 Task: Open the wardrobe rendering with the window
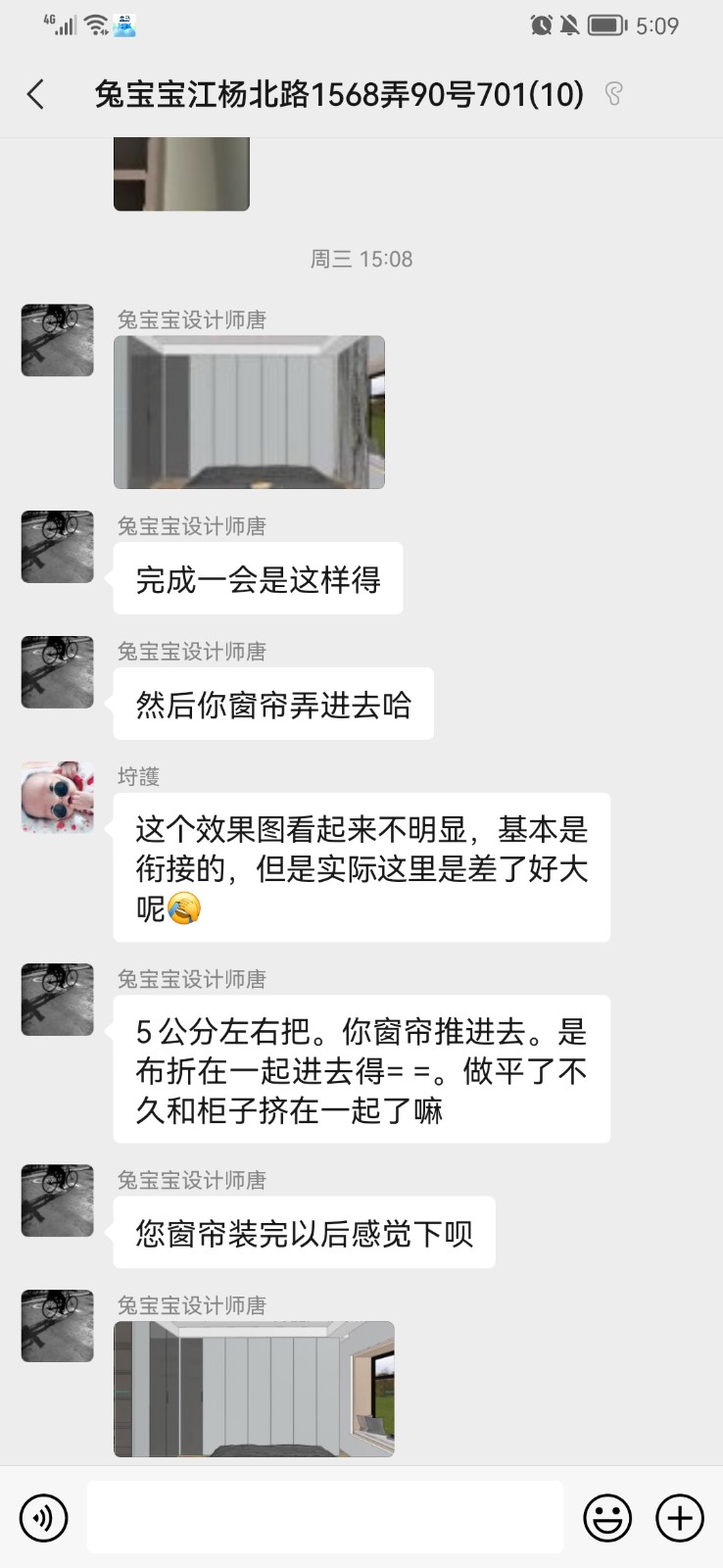[x=254, y=1389]
